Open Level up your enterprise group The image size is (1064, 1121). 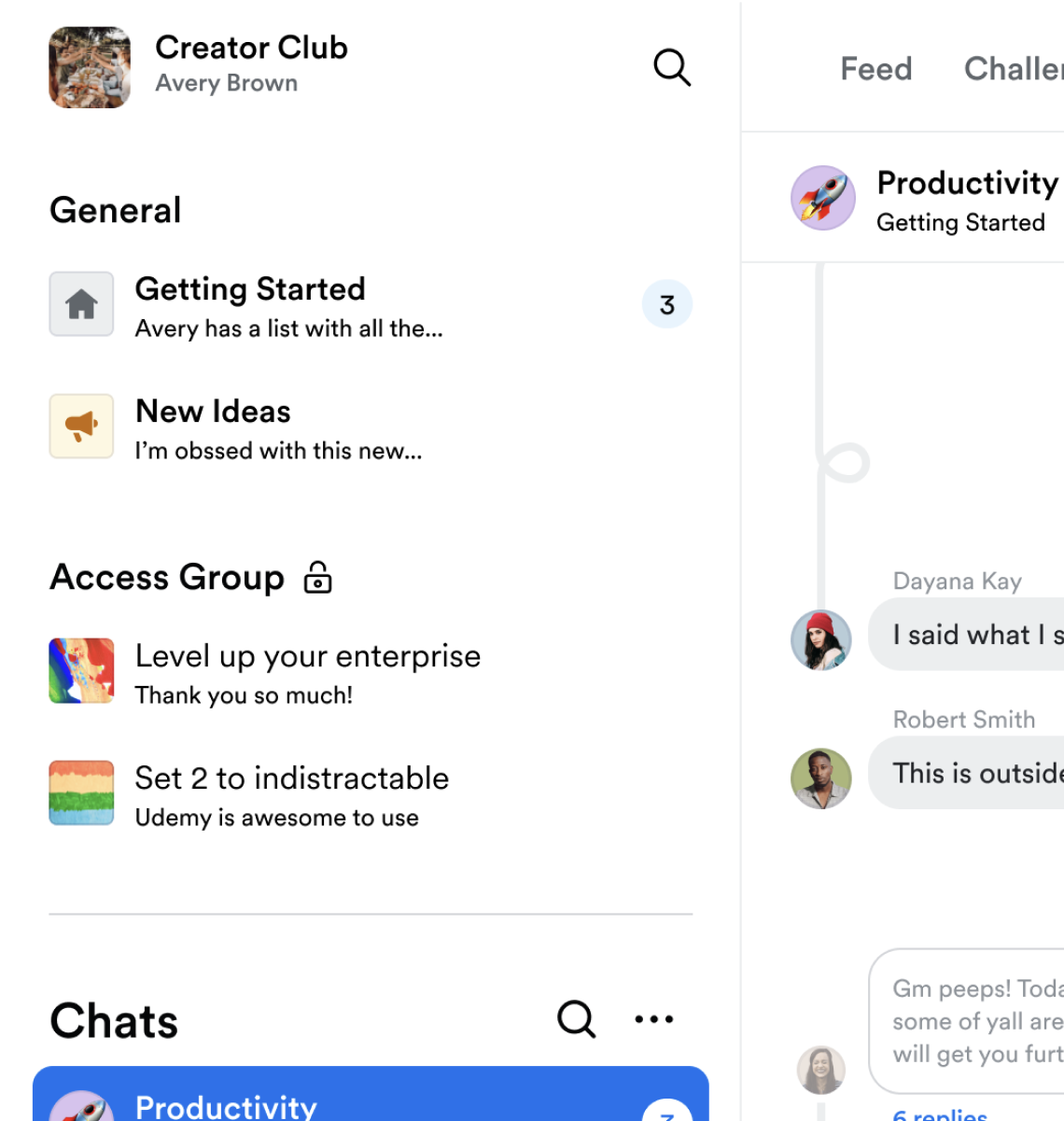click(307, 671)
